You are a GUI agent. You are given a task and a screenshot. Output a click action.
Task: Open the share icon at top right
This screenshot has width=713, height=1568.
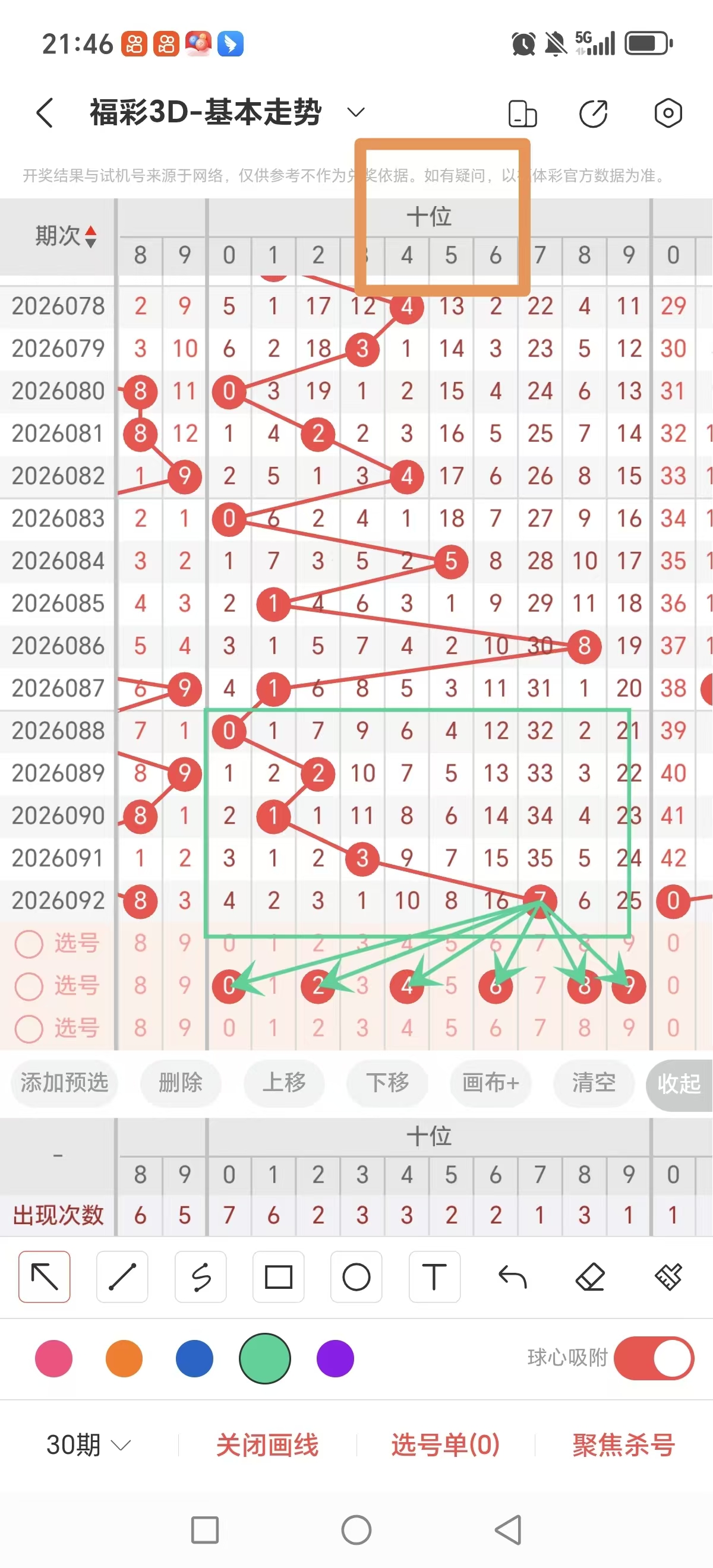click(594, 113)
